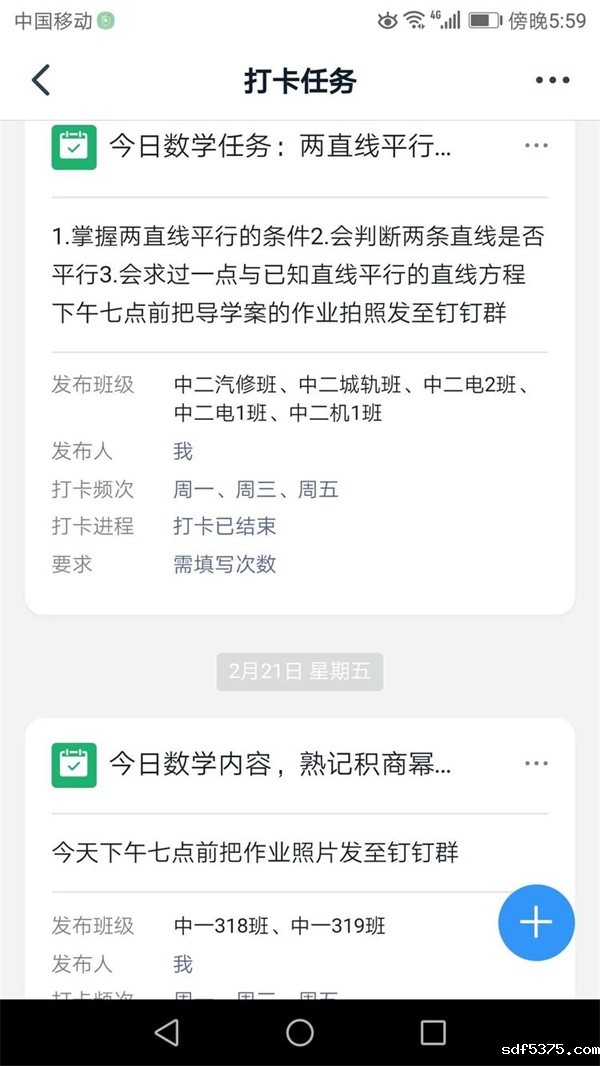This screenshot has width=600, height=1066.
Task: Open the 今日数学内容，熟记积商幂 card
Action: (280, 765)
